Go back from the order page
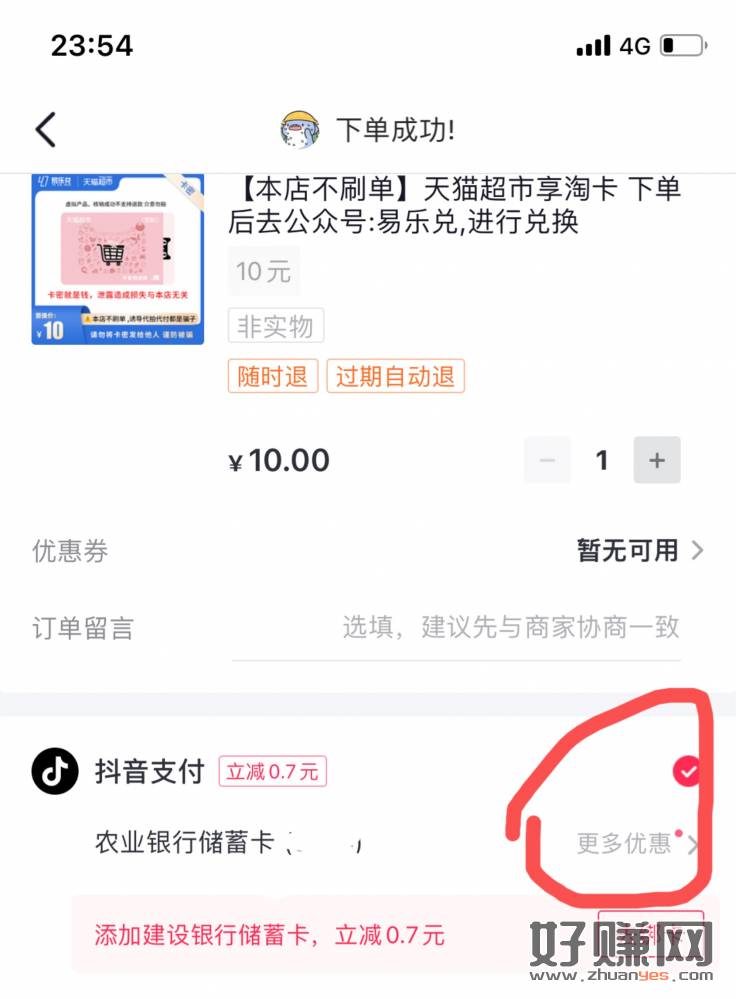 pos(46,130)
